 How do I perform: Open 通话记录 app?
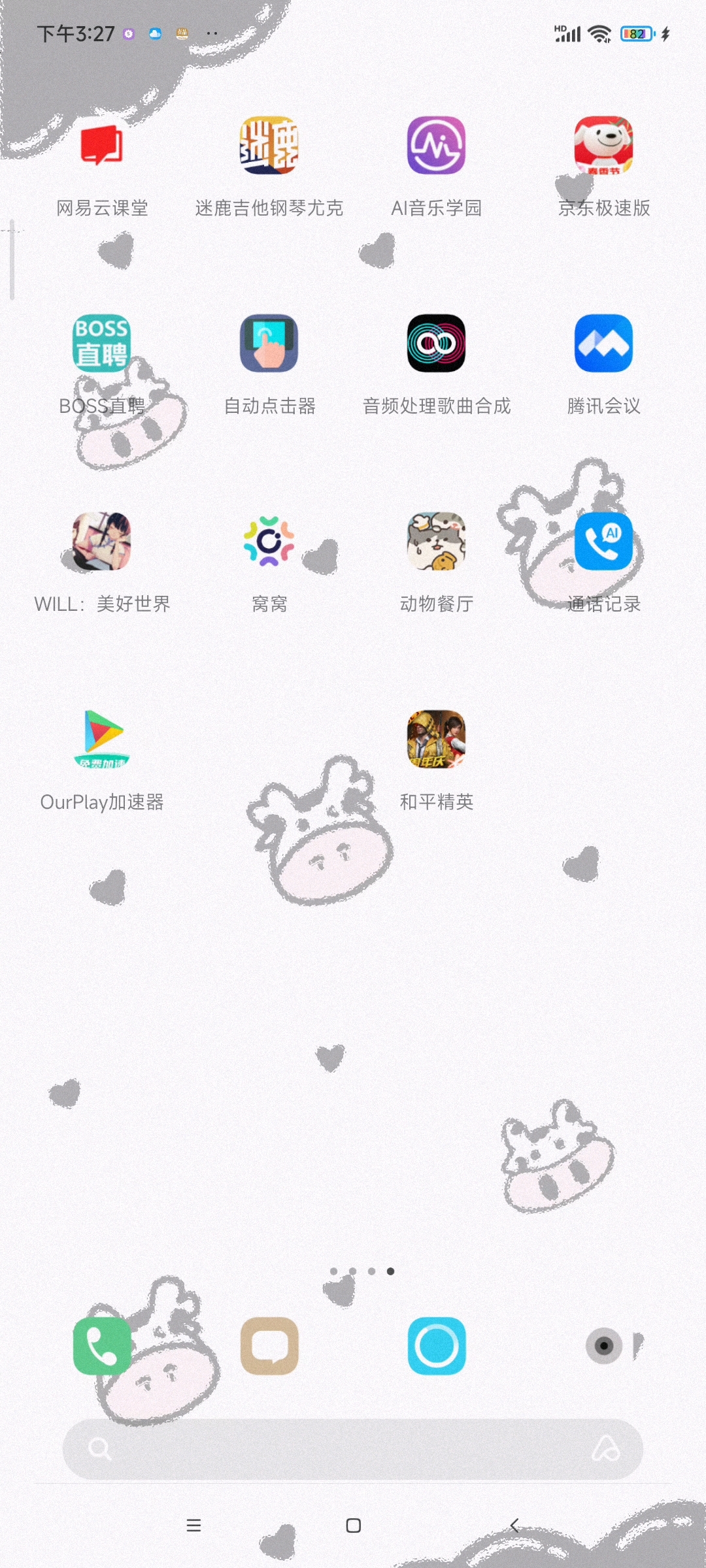[603, 542]
